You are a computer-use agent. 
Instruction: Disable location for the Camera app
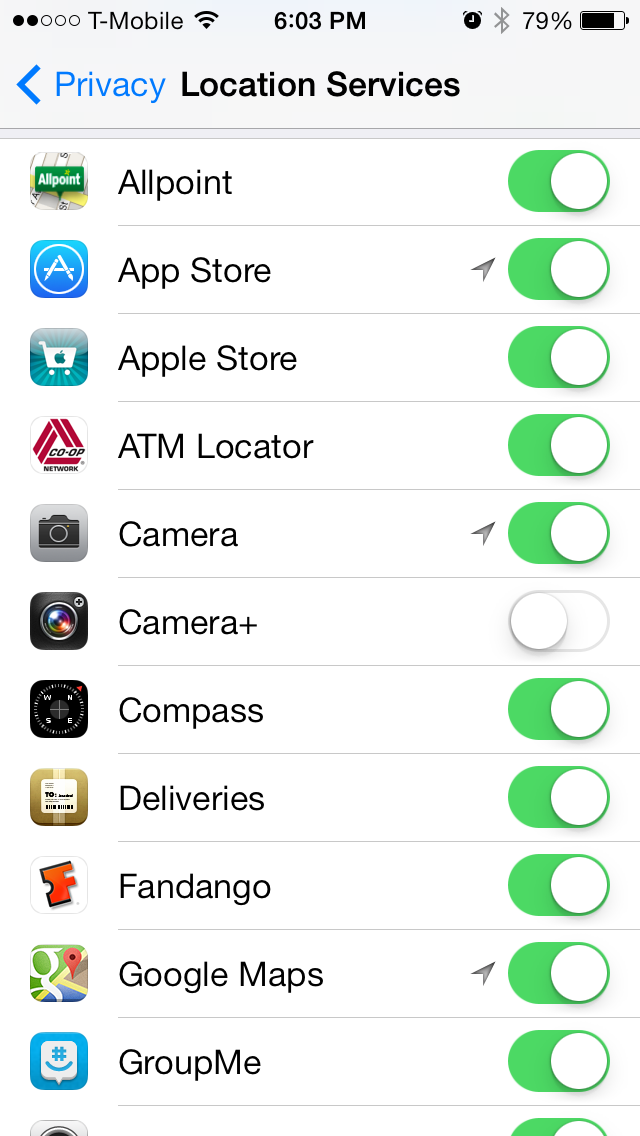(x=559, y=533)
